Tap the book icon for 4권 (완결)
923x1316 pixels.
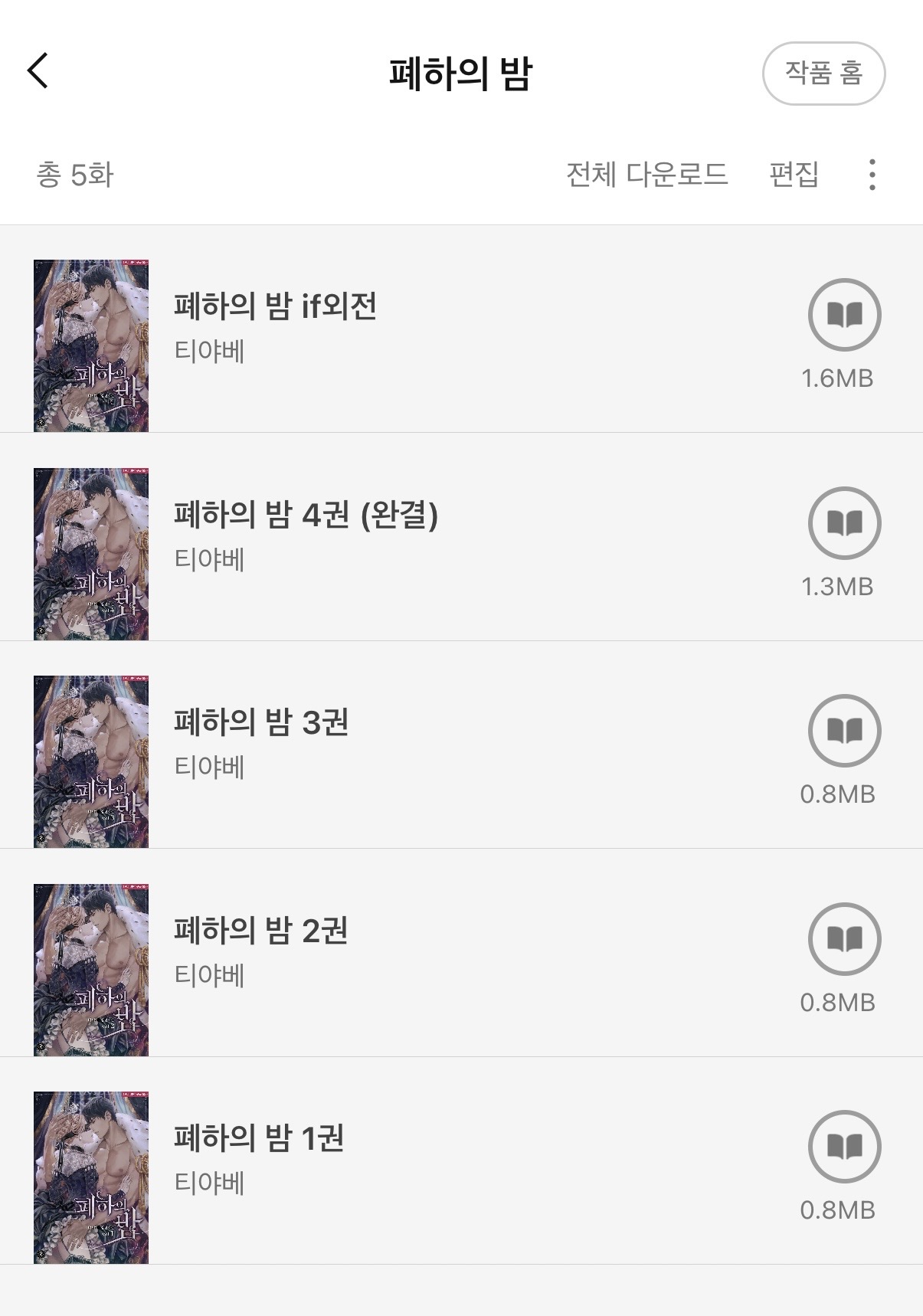click(x=844, y=523)
